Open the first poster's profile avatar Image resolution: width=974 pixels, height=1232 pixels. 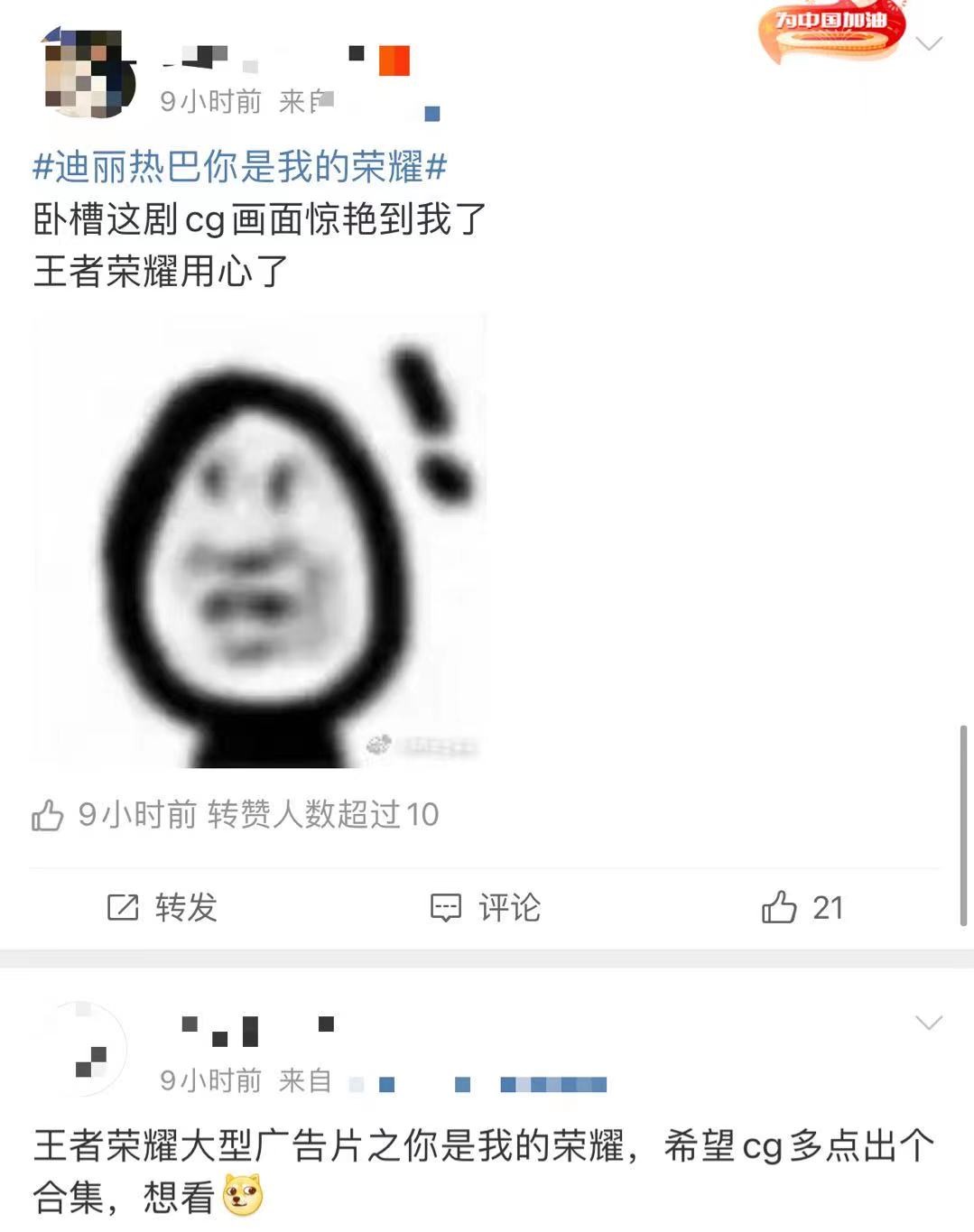(88, 74)
